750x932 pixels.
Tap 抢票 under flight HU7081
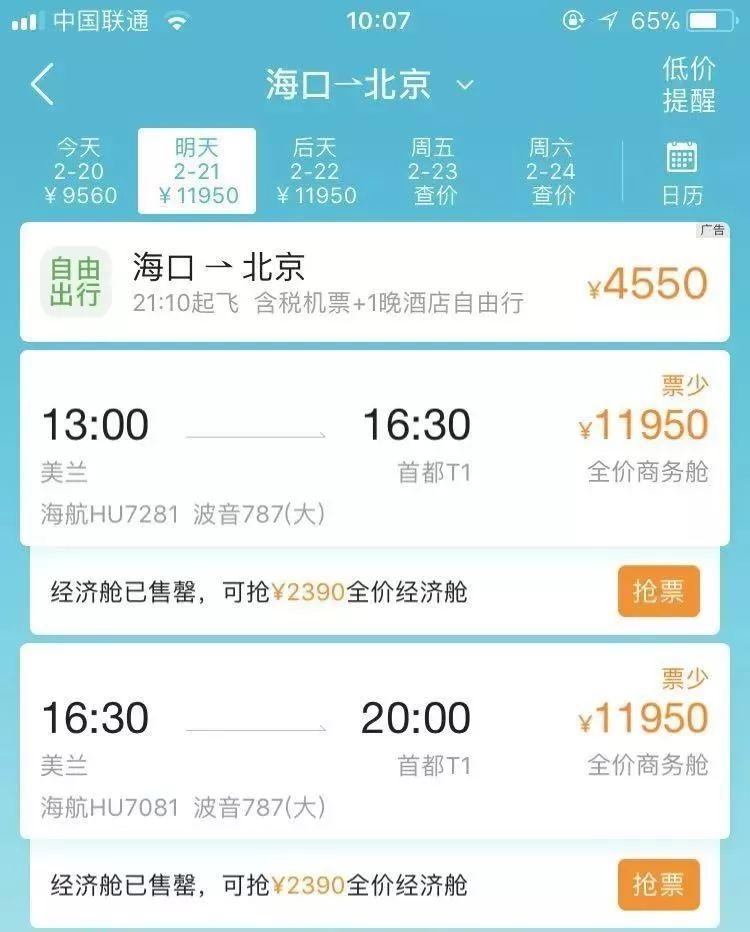click(658, 884)
